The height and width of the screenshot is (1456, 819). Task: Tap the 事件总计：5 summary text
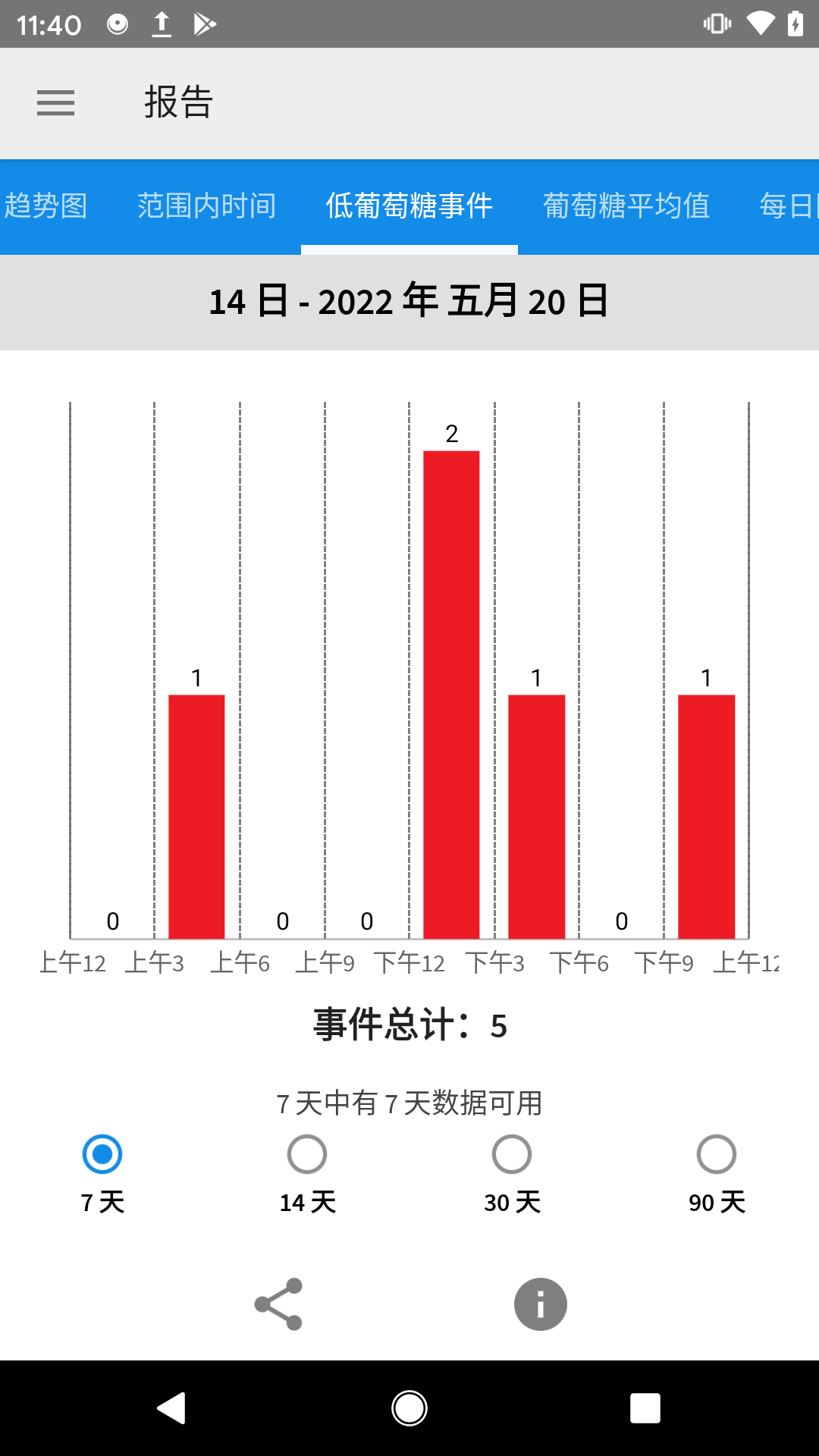click(409, 1025)
